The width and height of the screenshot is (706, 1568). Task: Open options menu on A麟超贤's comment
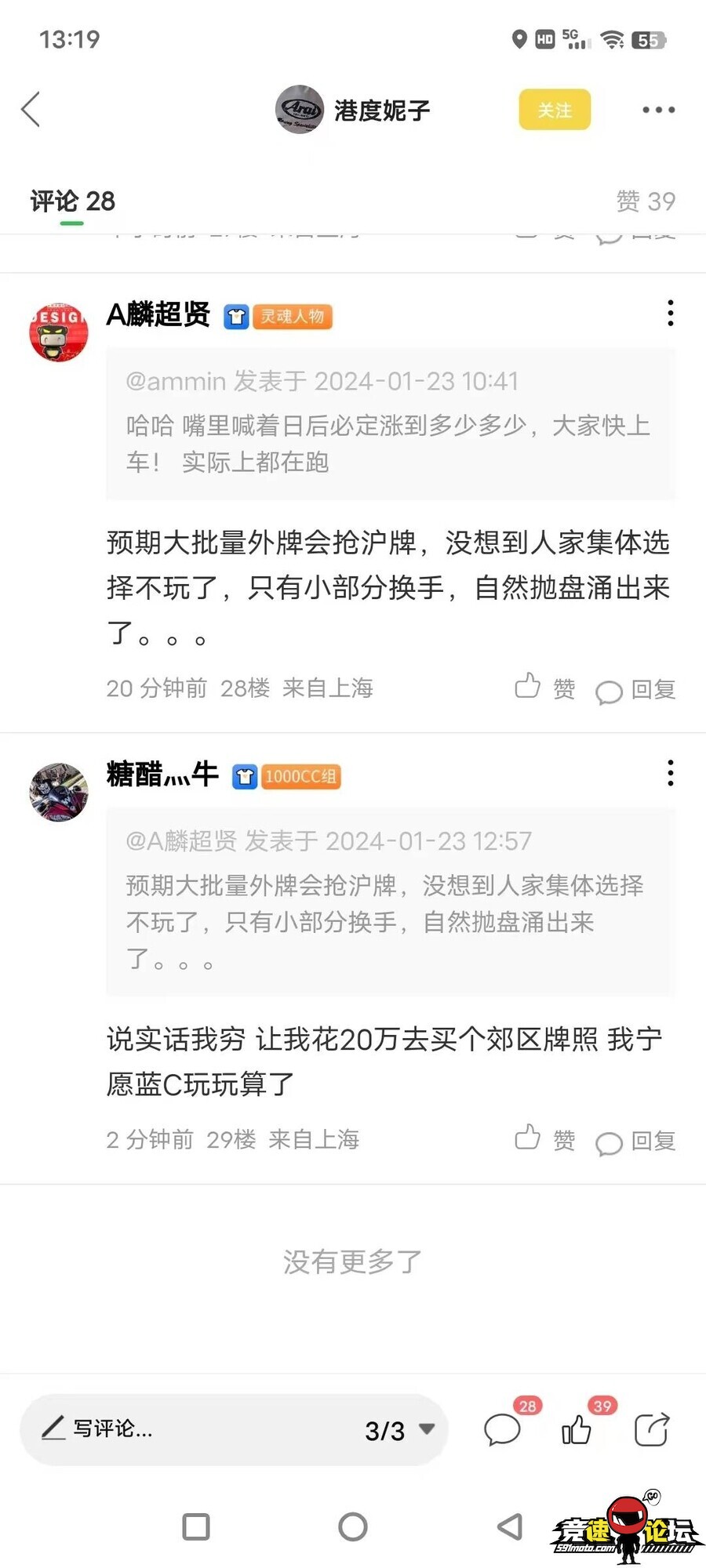click(x=670, y=313)
